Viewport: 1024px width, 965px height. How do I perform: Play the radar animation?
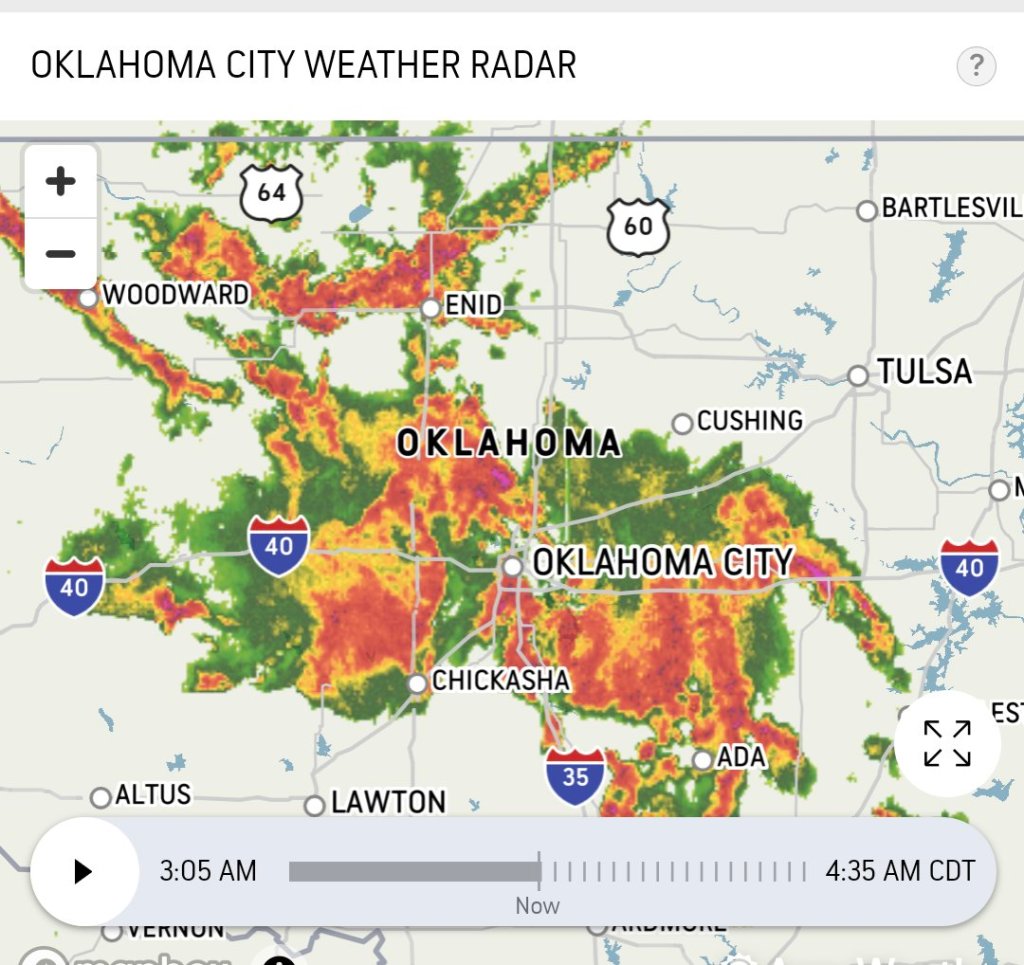[x=84, y=871]
